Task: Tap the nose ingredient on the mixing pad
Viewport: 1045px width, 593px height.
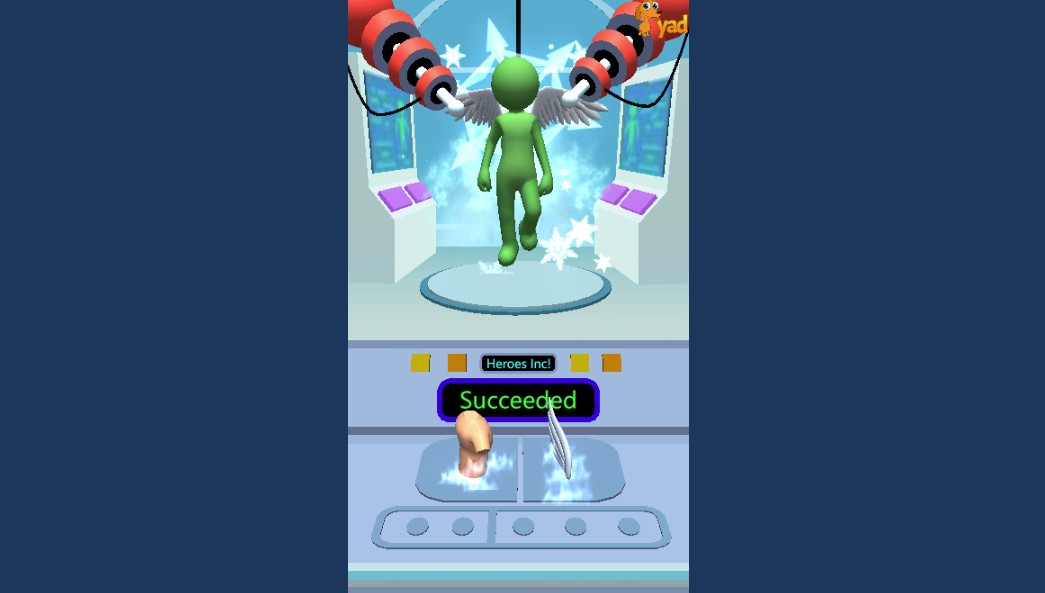Action: click(472, 443)
